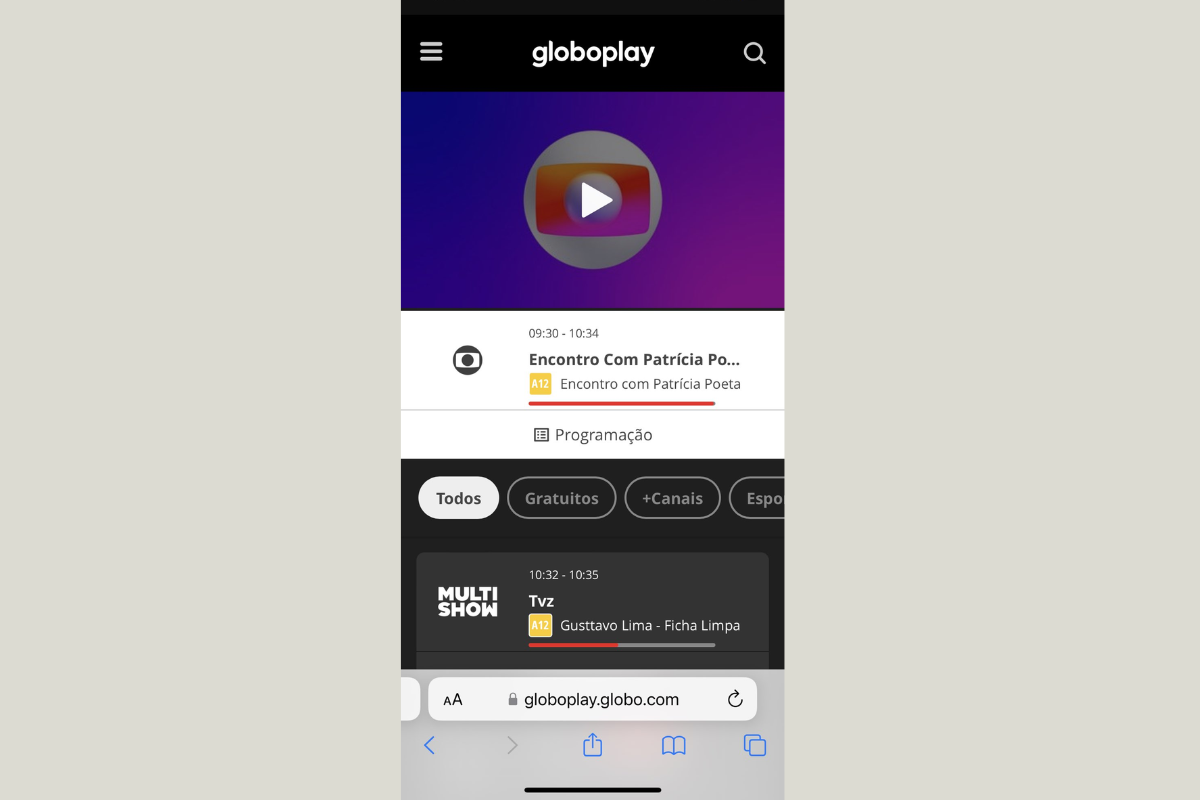Reload the page
The image size is (1200, 800).
point(735,700)
